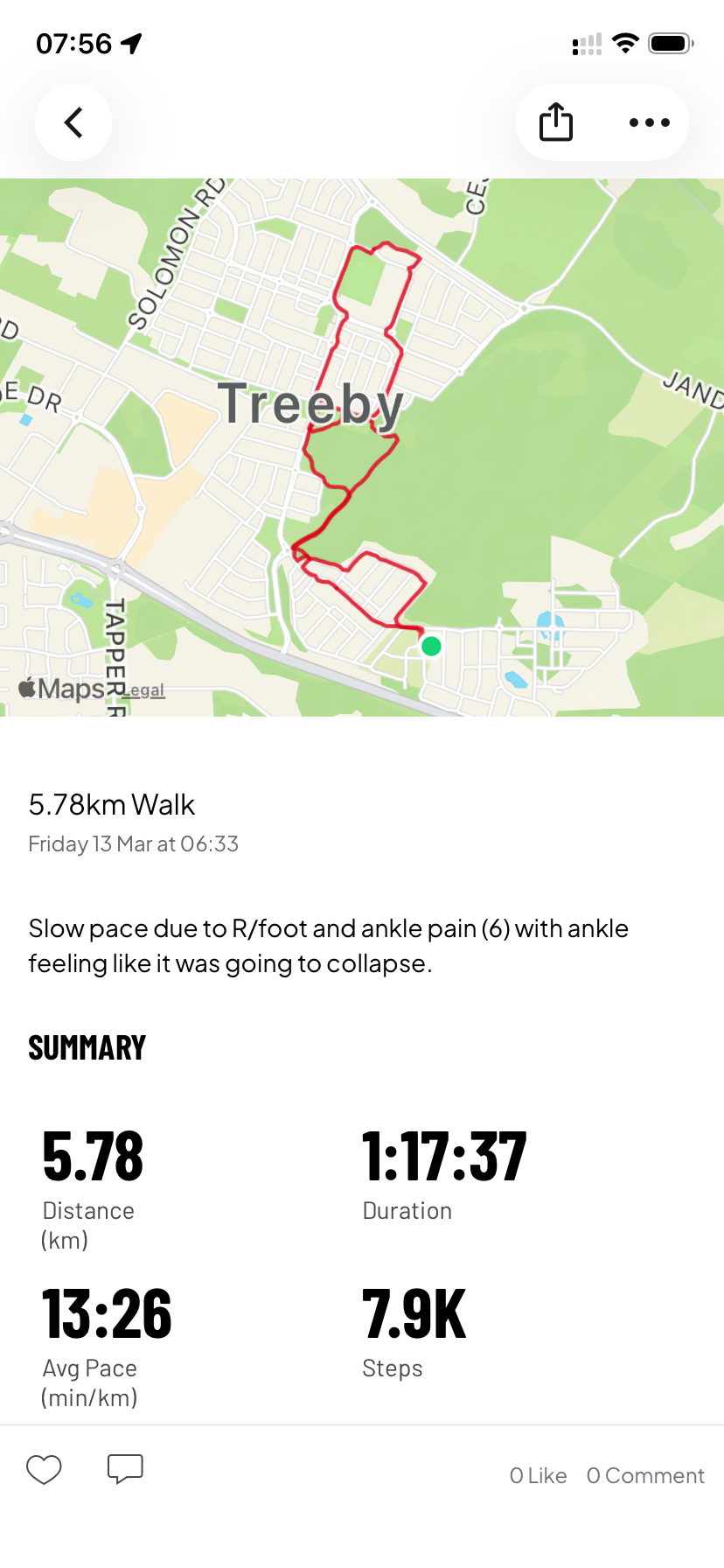Like this walk with the heart icon
Viewport: 724px width, 1568px height.
[x=44, y=1469]
